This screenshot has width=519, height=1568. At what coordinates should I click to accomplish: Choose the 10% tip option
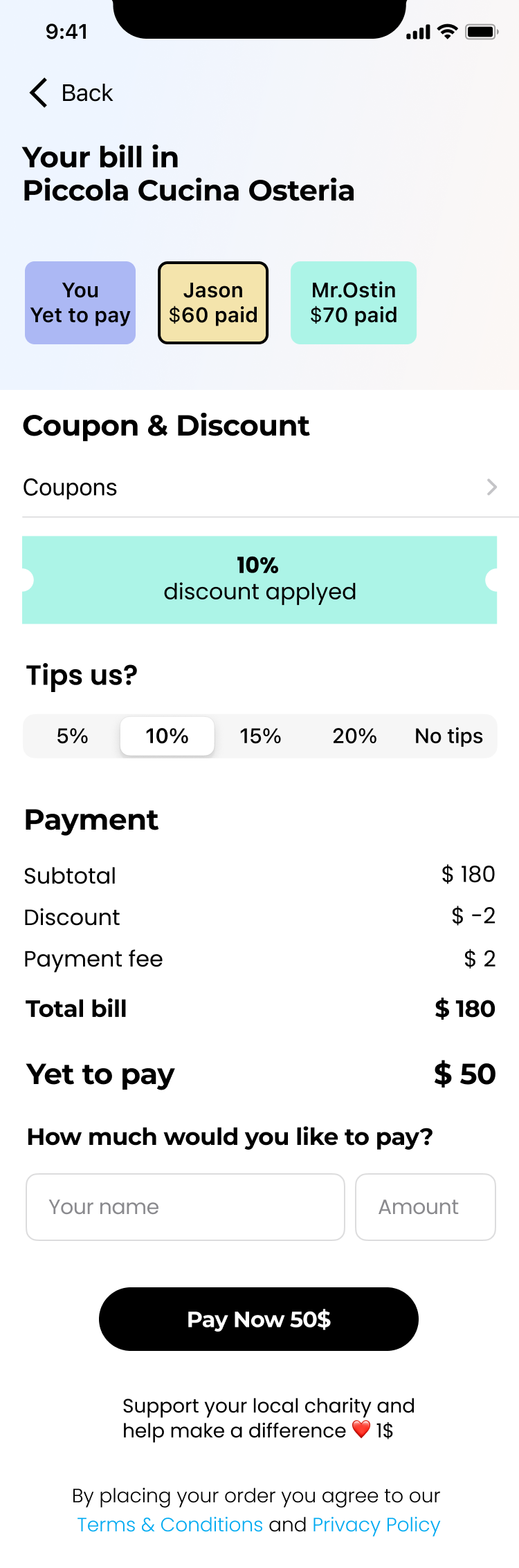point(167,736)
